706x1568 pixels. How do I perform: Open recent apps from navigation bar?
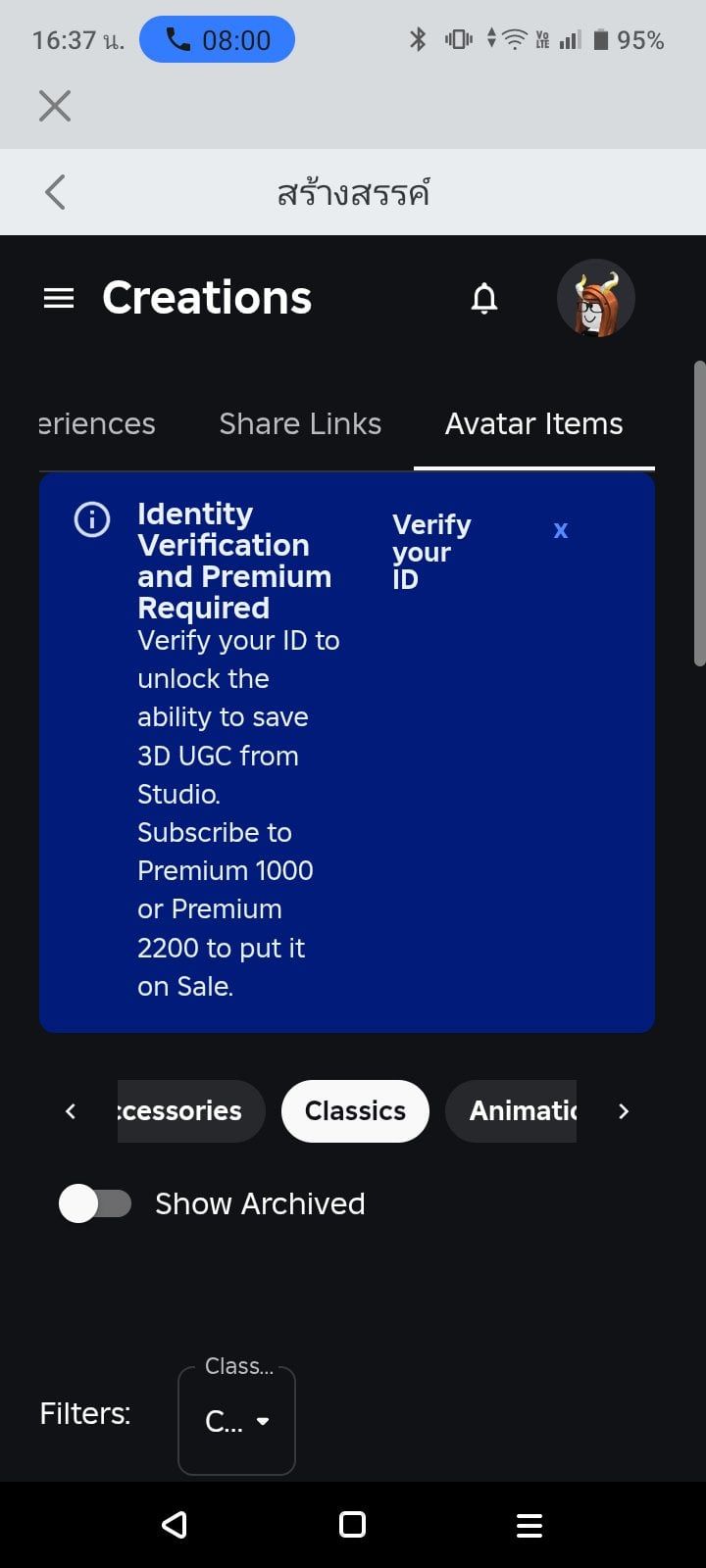[529, 1525]
